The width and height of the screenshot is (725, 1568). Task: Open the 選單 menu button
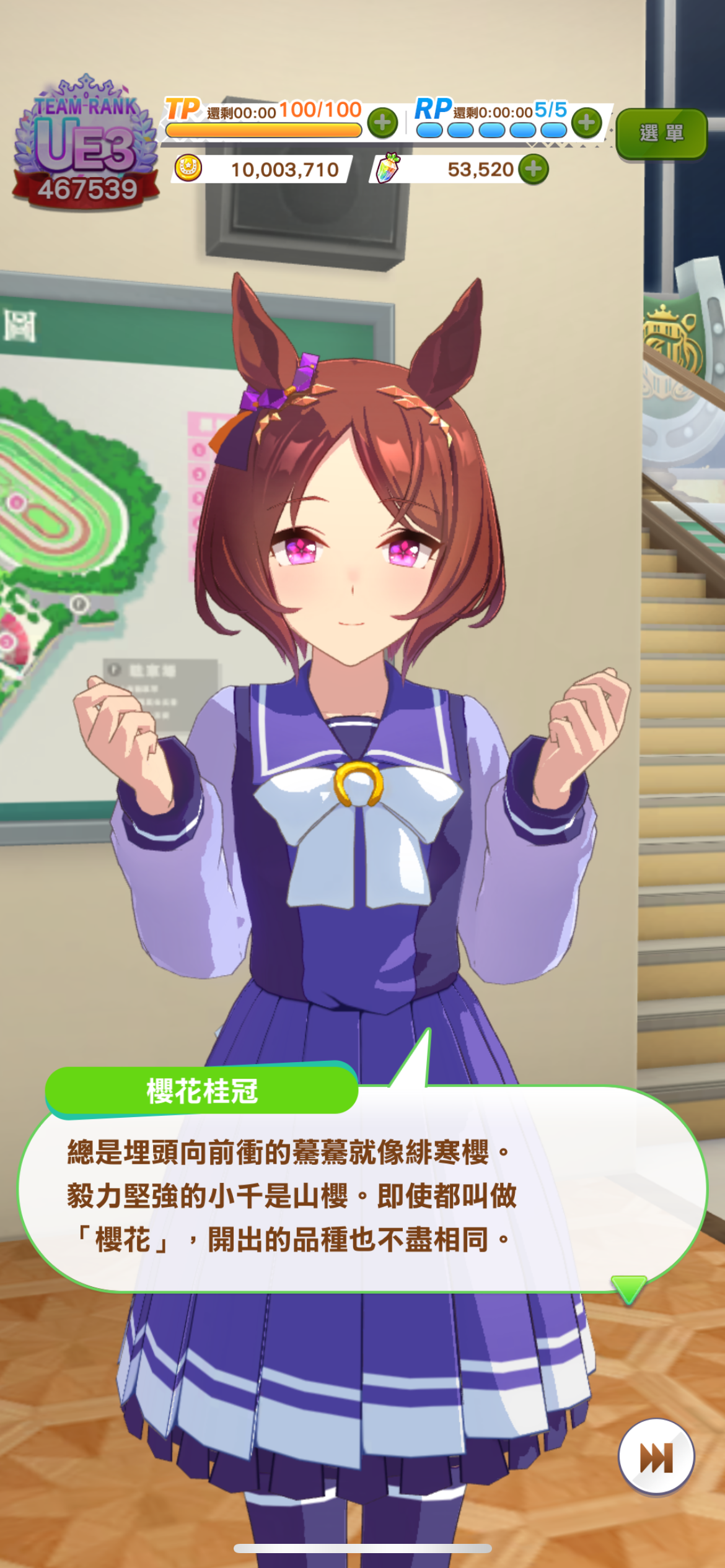(x=661, y=133)
